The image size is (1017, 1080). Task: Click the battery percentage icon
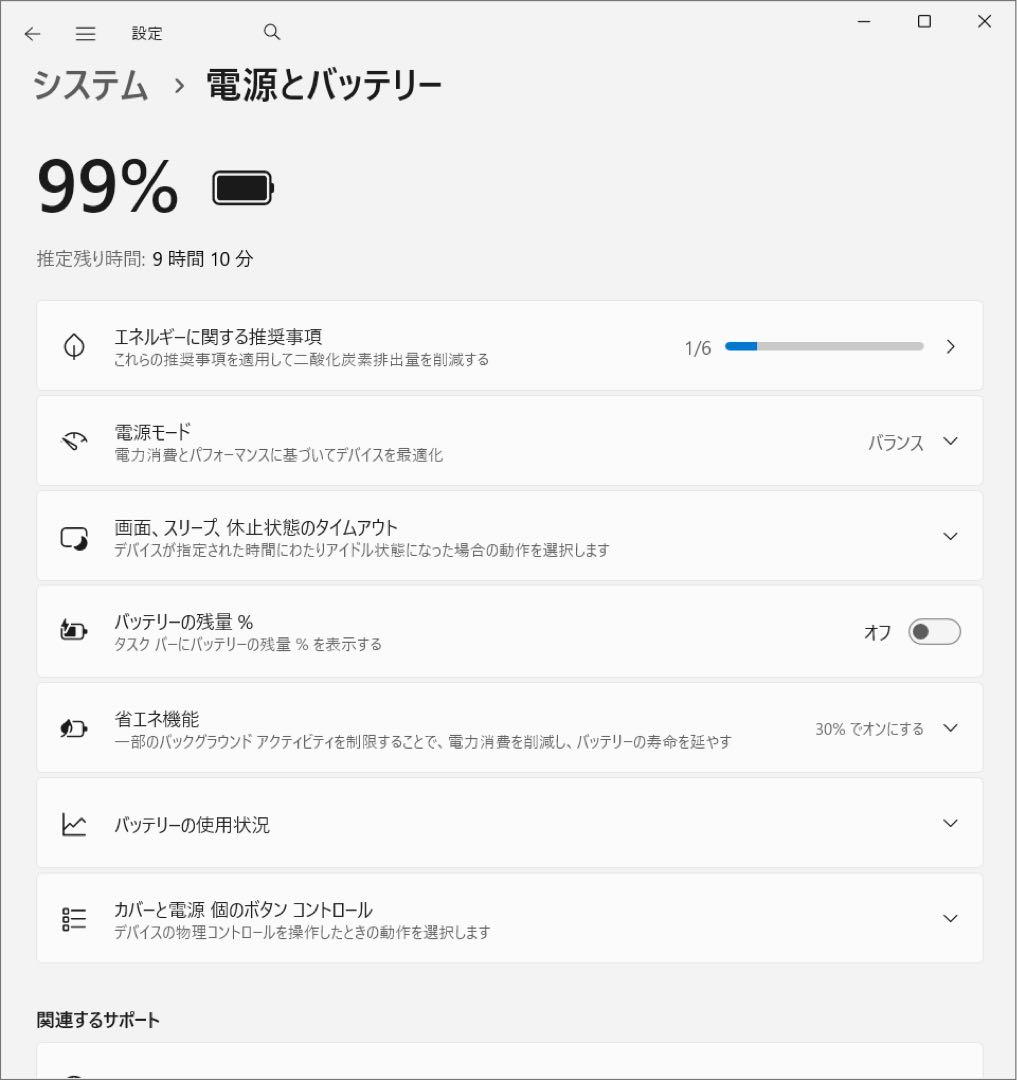72,631
